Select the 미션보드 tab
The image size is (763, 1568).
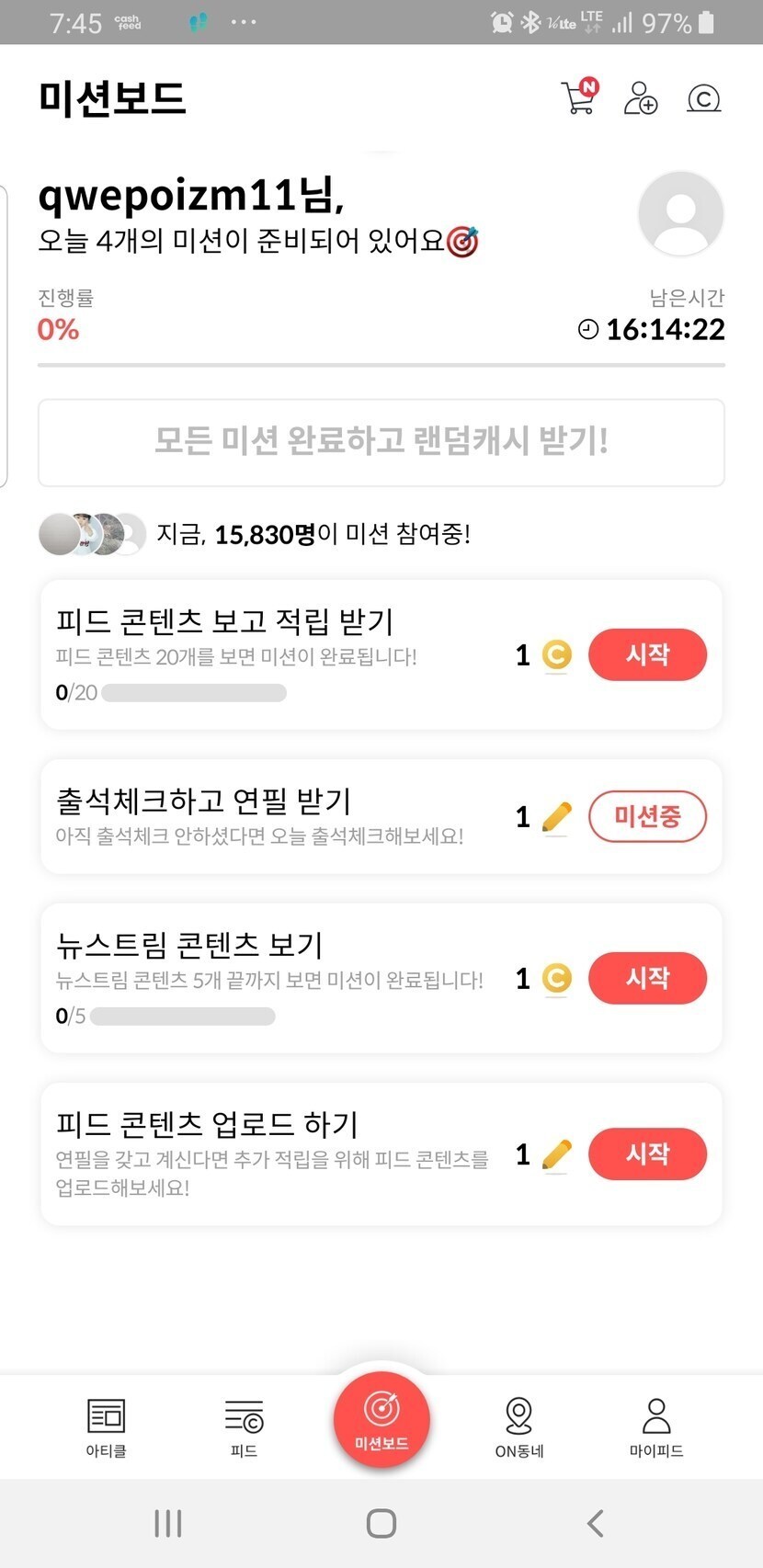tap(381, 1419)
